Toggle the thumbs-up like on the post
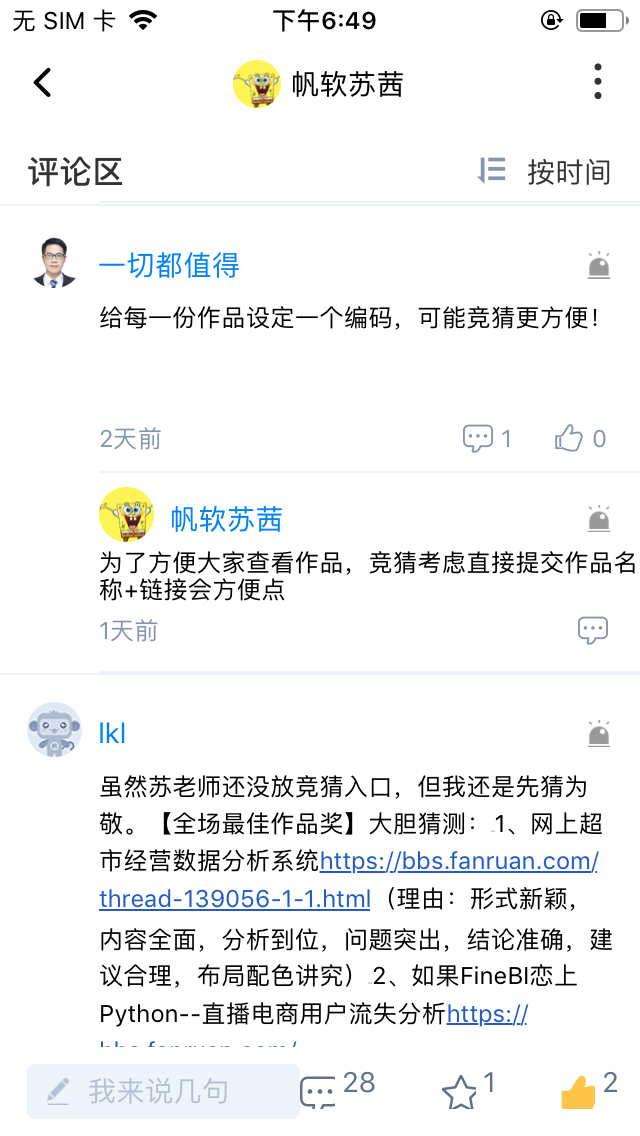The width and height of the screenshot is (640, 1136). 578,1092
